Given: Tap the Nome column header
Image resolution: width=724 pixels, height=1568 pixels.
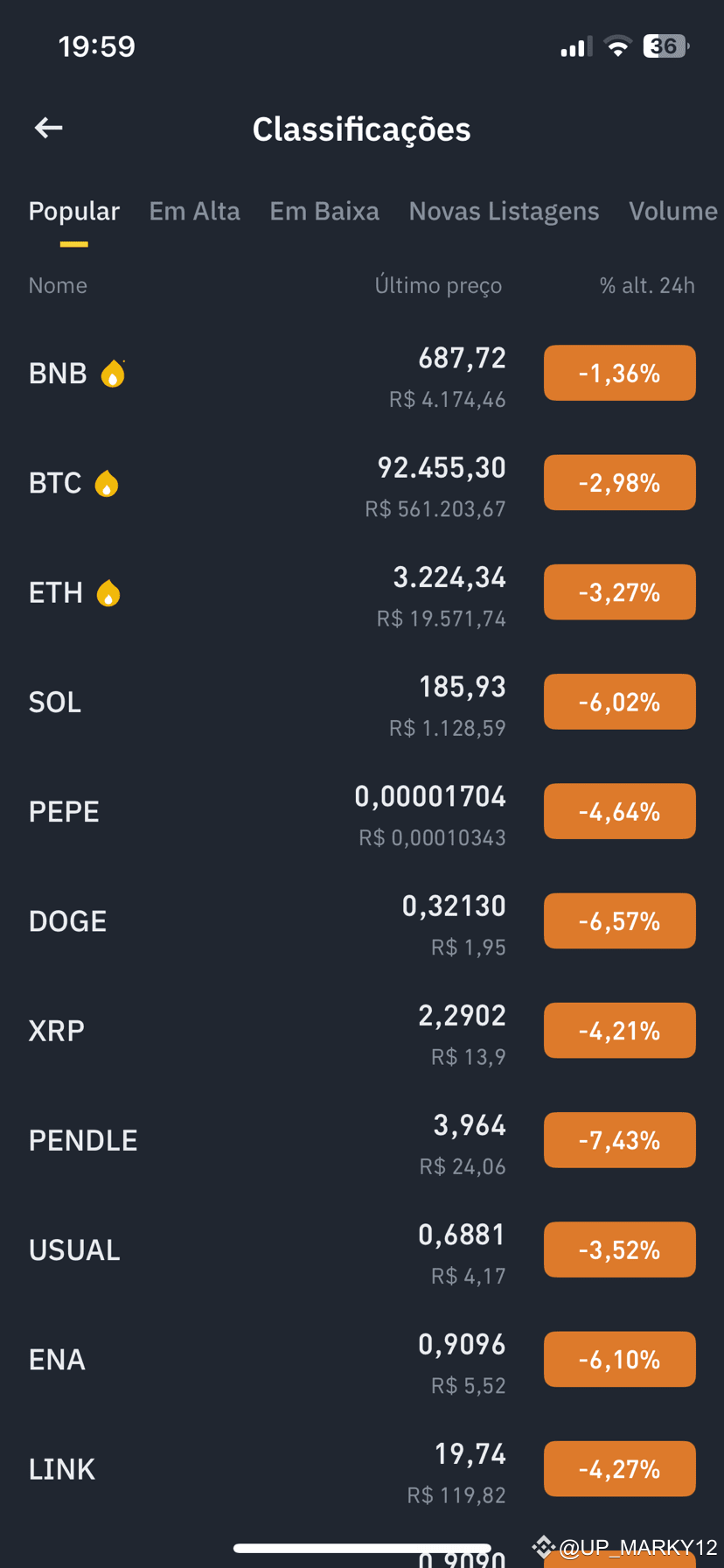Looking at the screenshot, I should (x=58, y=285).
